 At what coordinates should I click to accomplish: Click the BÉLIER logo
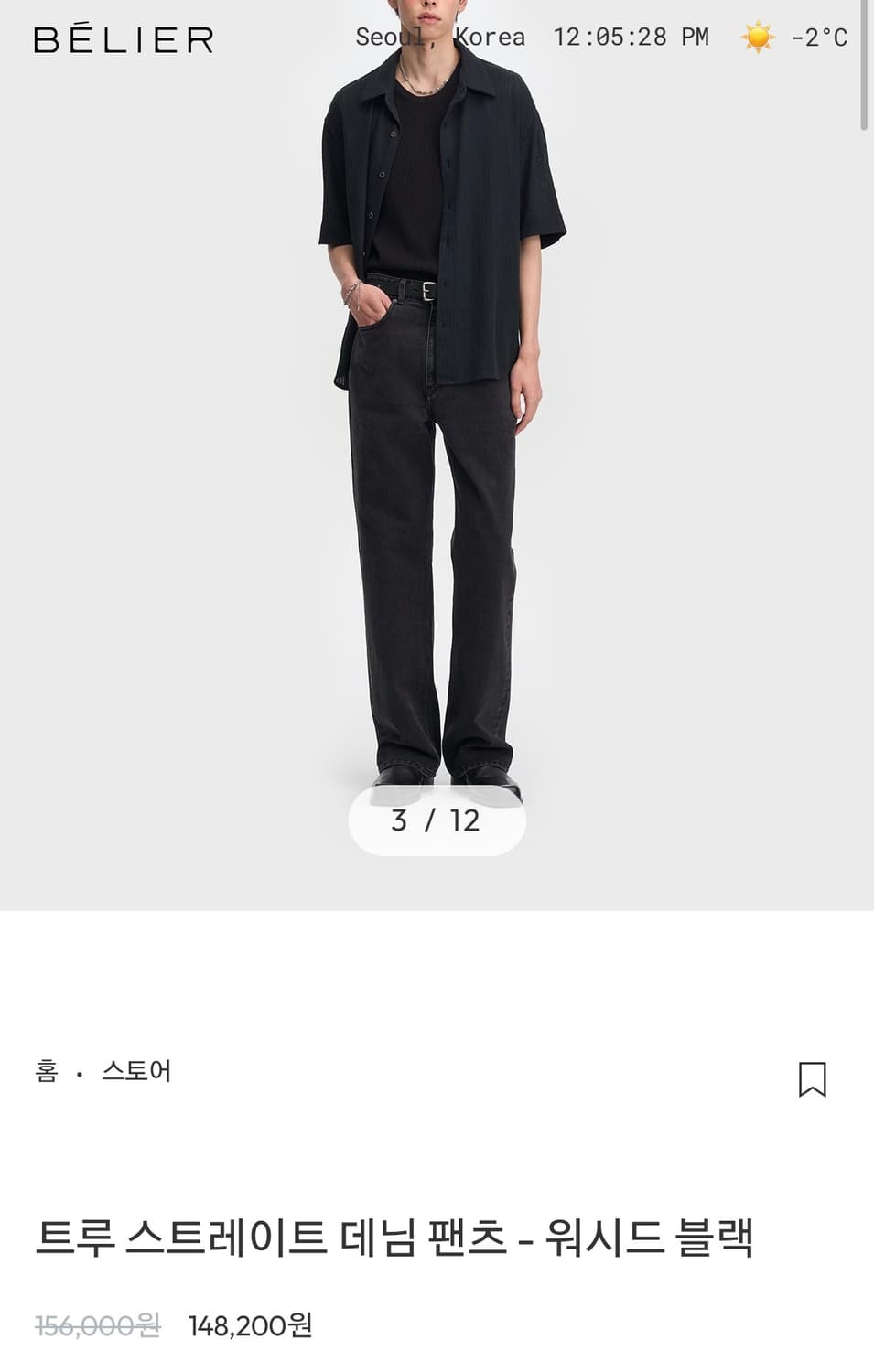[124, 37]
